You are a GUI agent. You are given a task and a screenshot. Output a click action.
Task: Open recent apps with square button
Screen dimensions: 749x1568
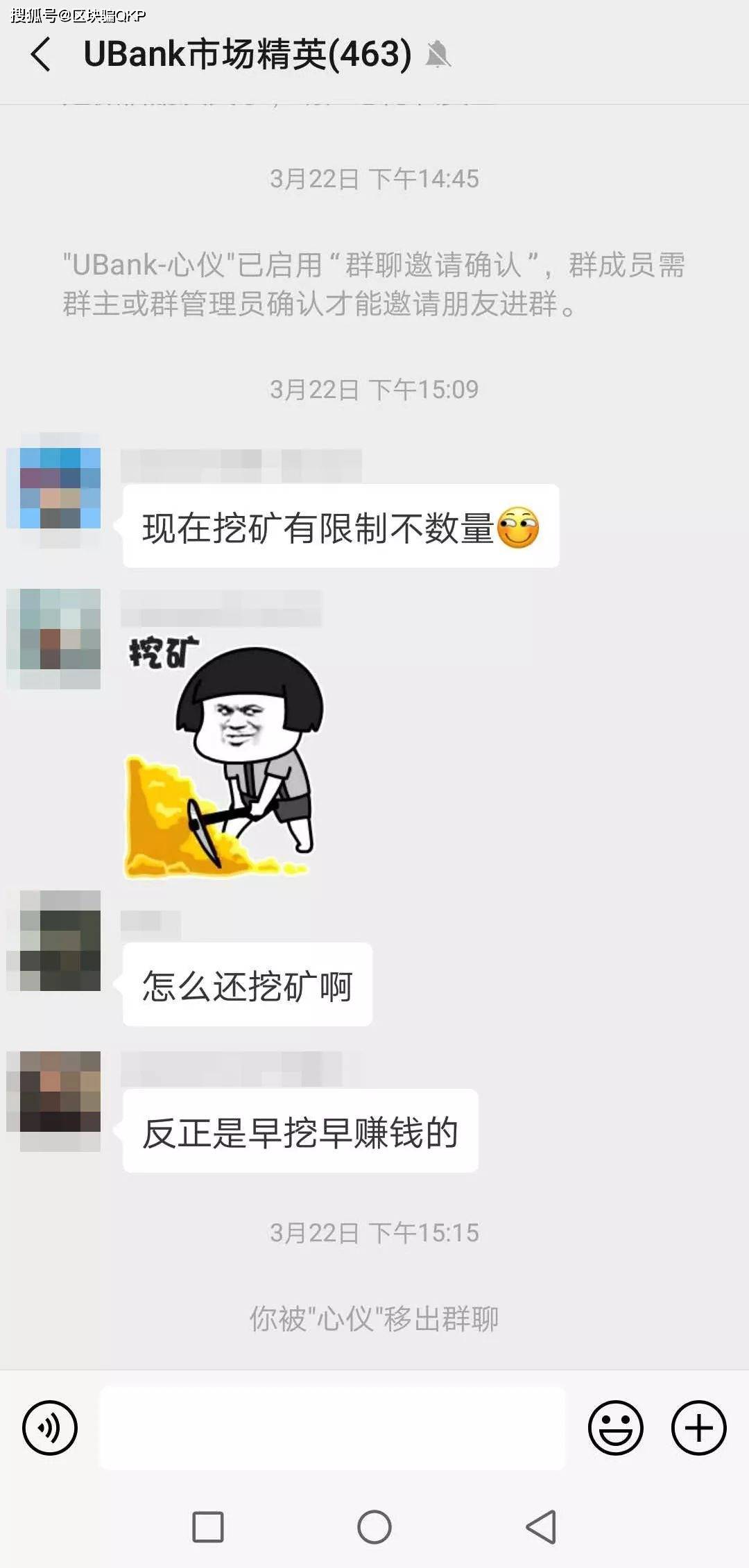(207, 1526)
